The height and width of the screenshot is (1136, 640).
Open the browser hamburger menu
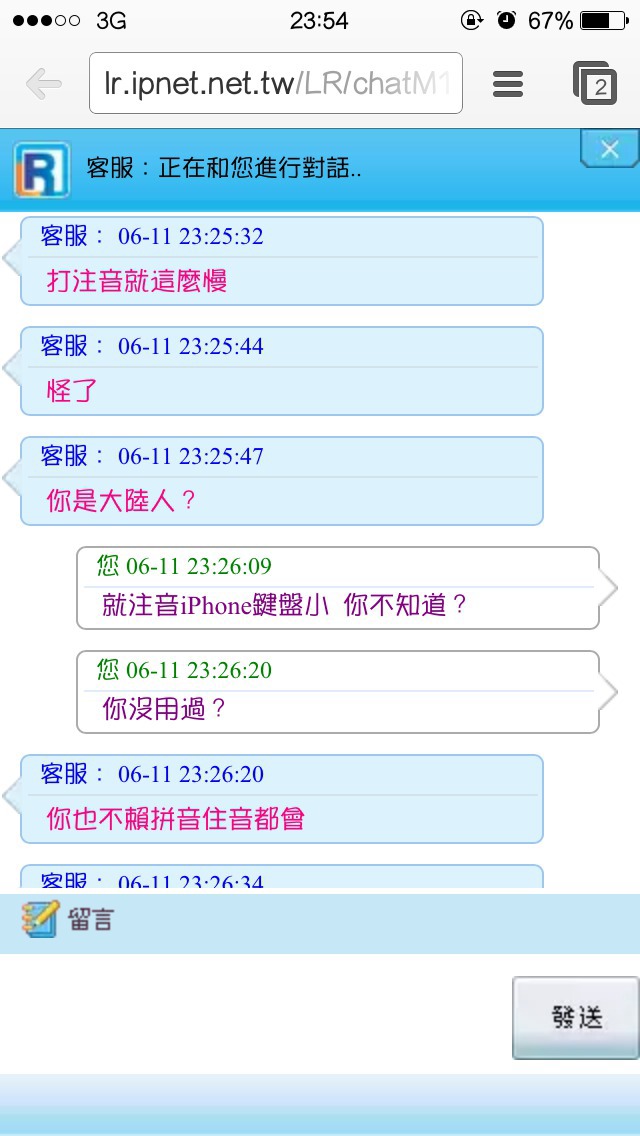(x=508, y=84)
